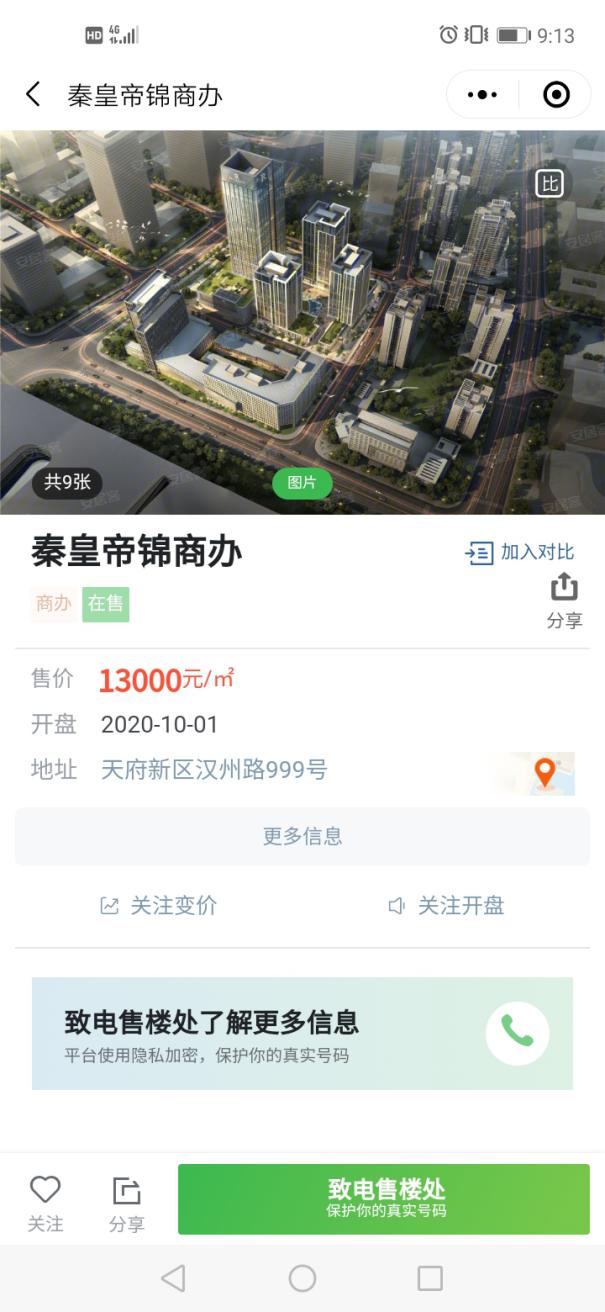Close the mini program with the circle icon

(x=556, y=95)
